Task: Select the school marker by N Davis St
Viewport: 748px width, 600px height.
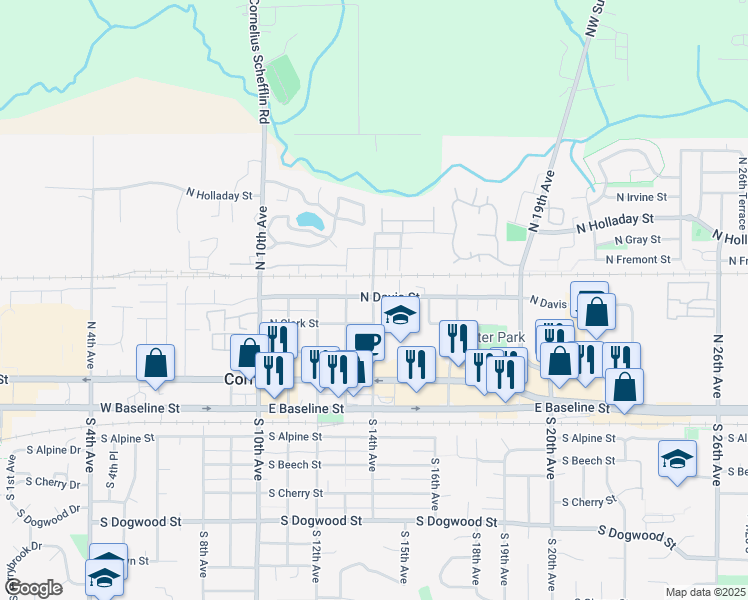Action: click(401, 317)
